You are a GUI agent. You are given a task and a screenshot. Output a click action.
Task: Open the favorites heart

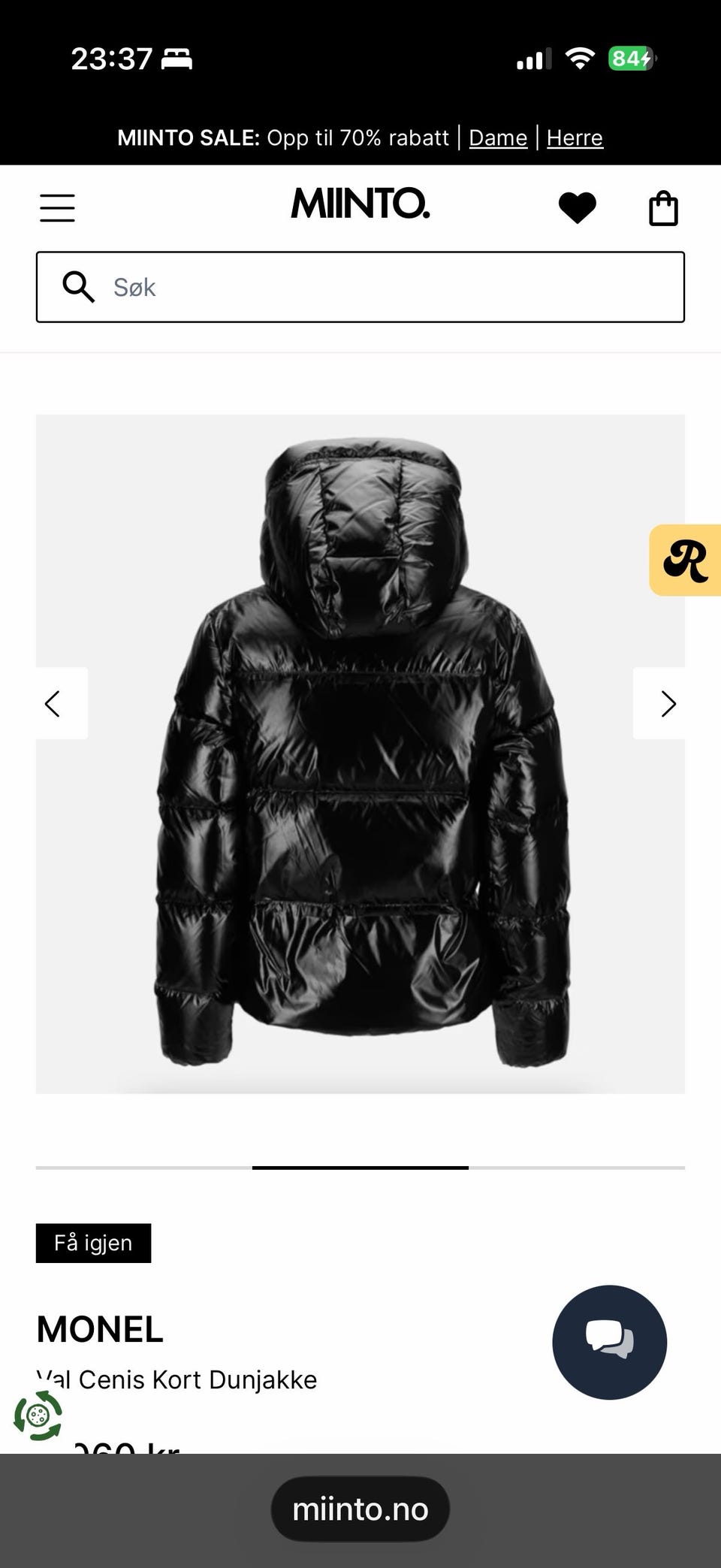tap(577, 208)
